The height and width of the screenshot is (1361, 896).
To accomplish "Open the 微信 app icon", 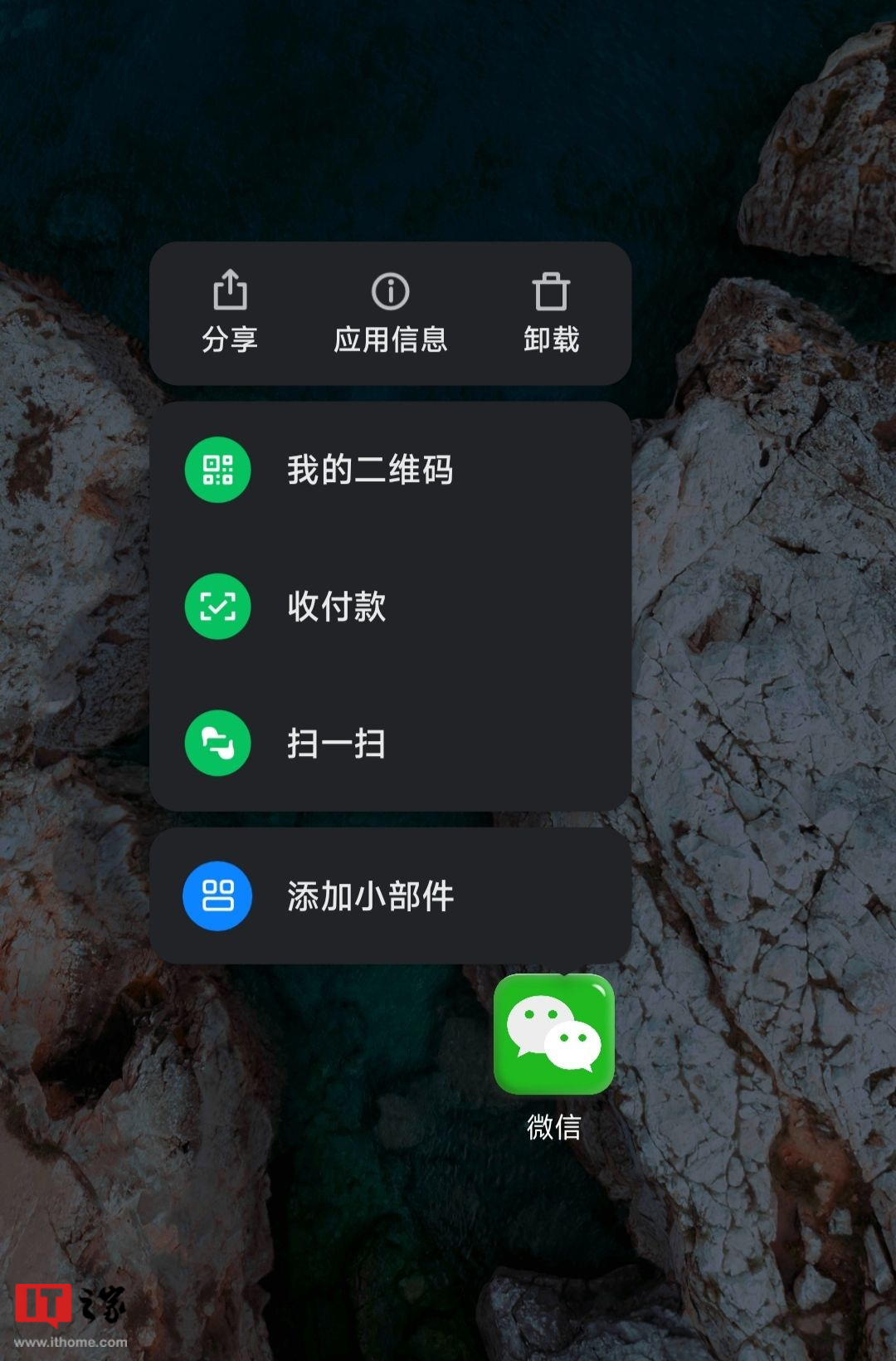I will point(553,1035).
